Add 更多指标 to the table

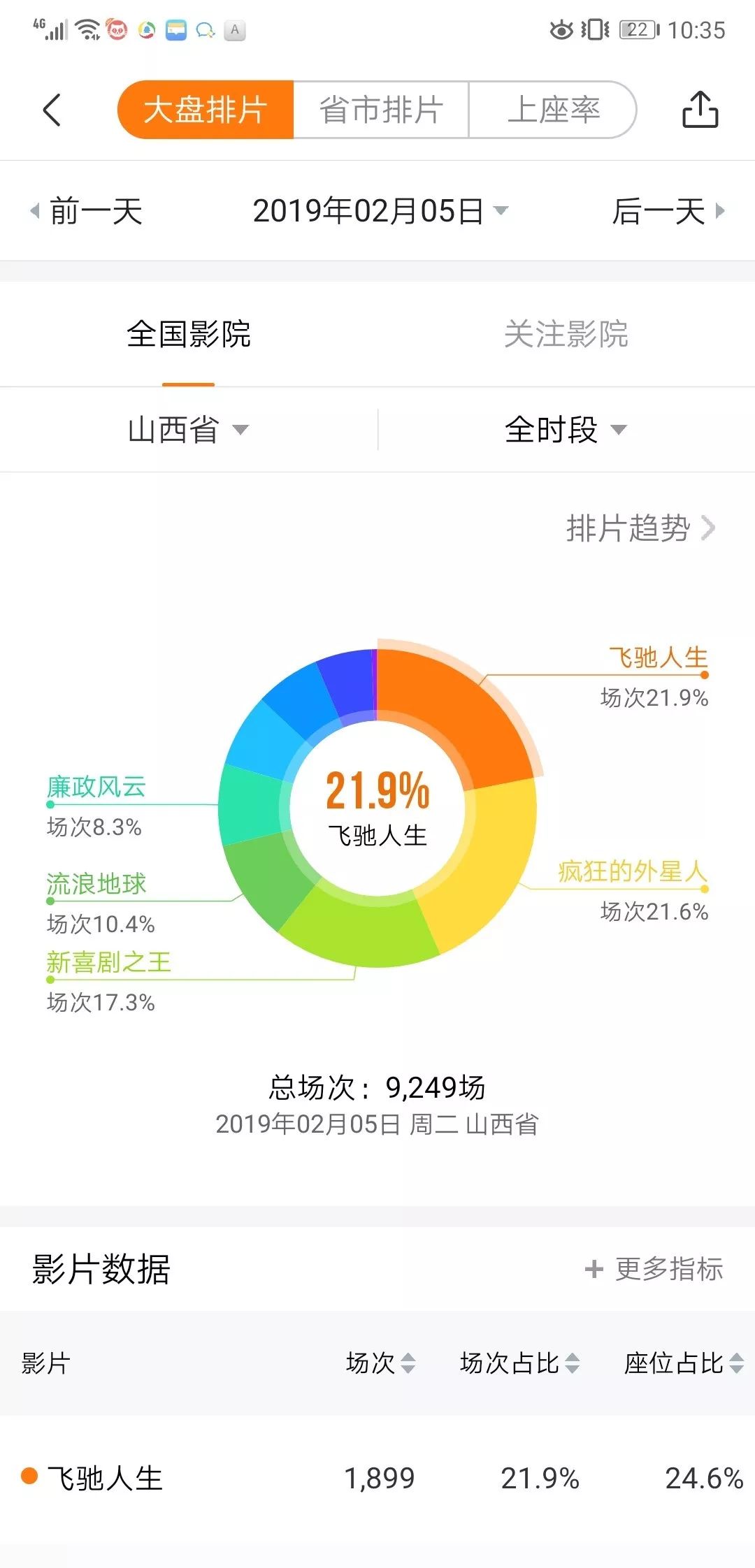[x=654, y=1269]
